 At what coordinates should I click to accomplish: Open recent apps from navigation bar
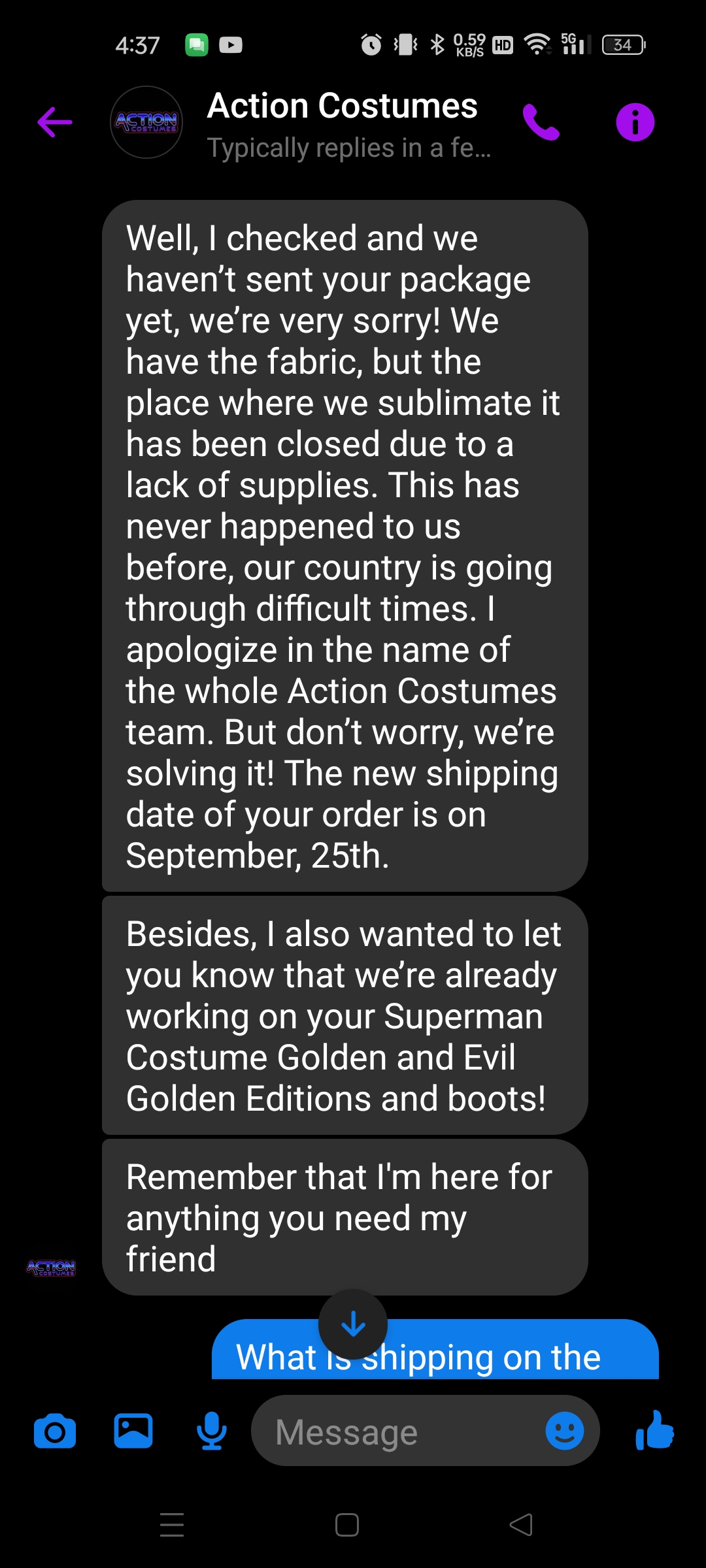[x=172, y=1525]
